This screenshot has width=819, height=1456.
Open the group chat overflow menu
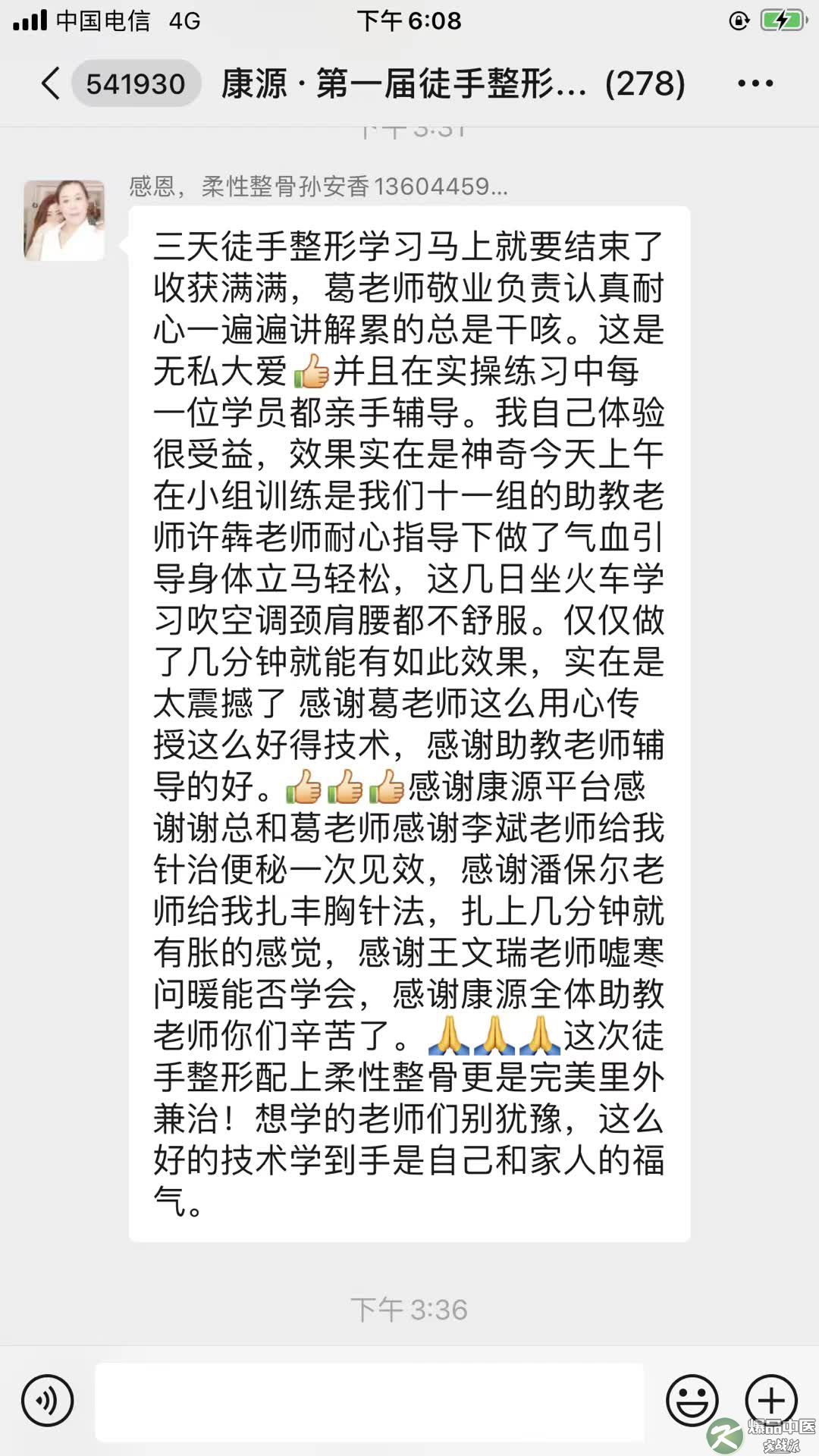coord(755,83)
